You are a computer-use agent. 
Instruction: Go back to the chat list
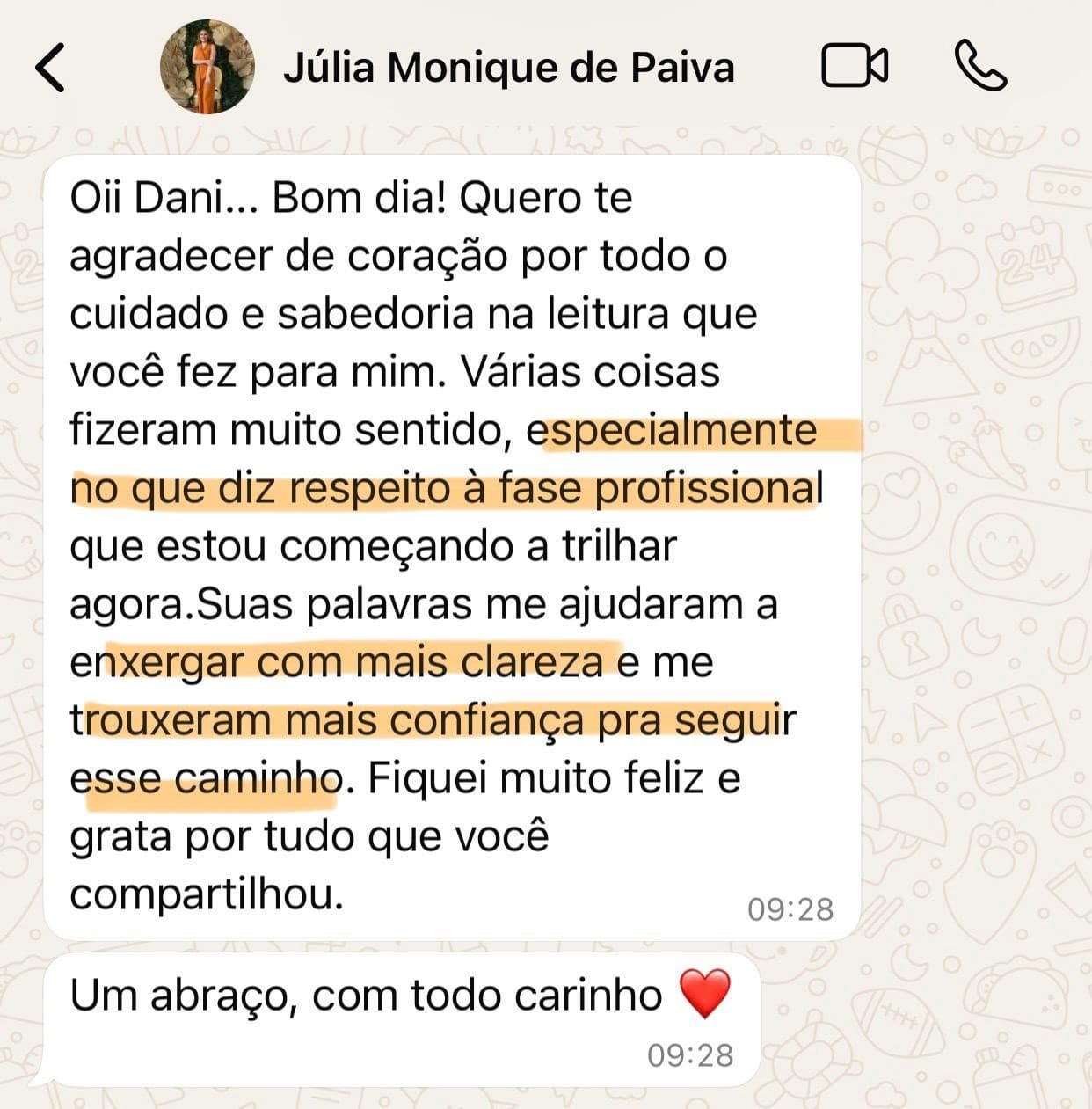tap(51, 68)
